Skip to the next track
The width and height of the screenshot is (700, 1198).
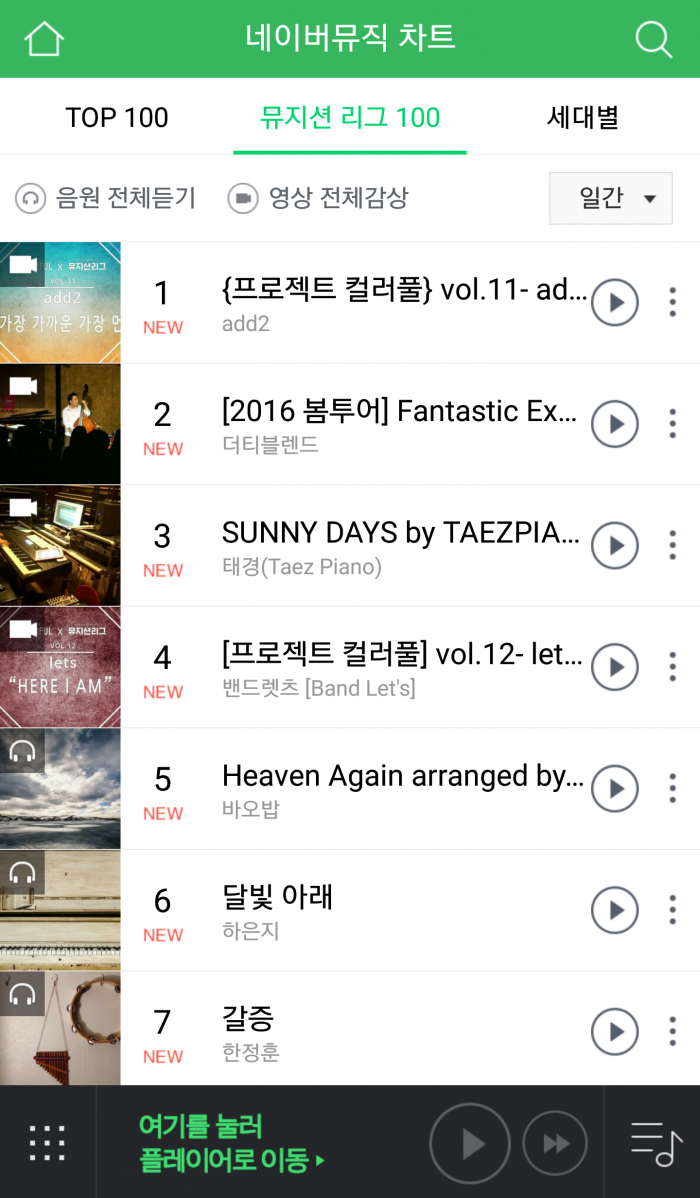click(x=555, y=1143)
